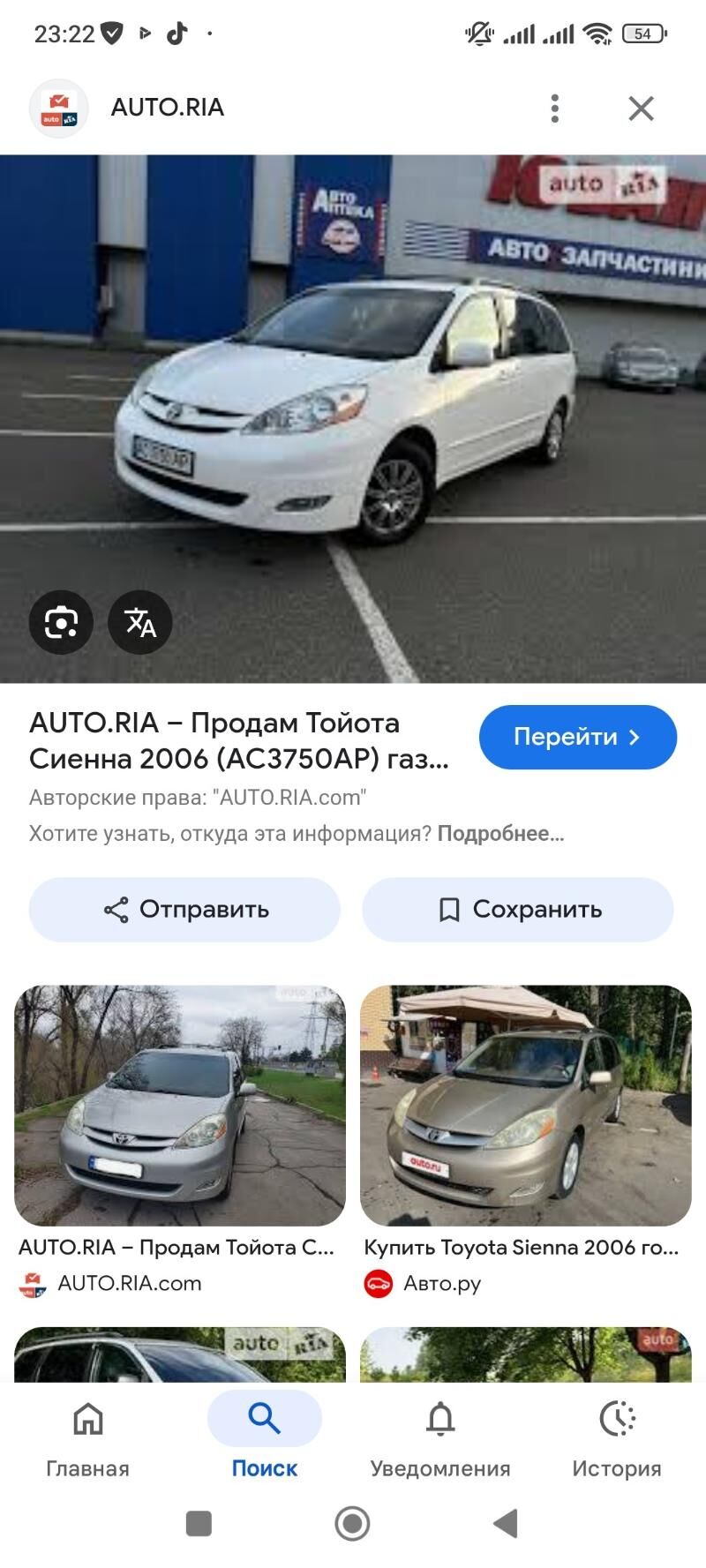This screenshot has width=706, height=1568.
Task: Switch to the Поиск tab
Action: (x=264, y=1437)
